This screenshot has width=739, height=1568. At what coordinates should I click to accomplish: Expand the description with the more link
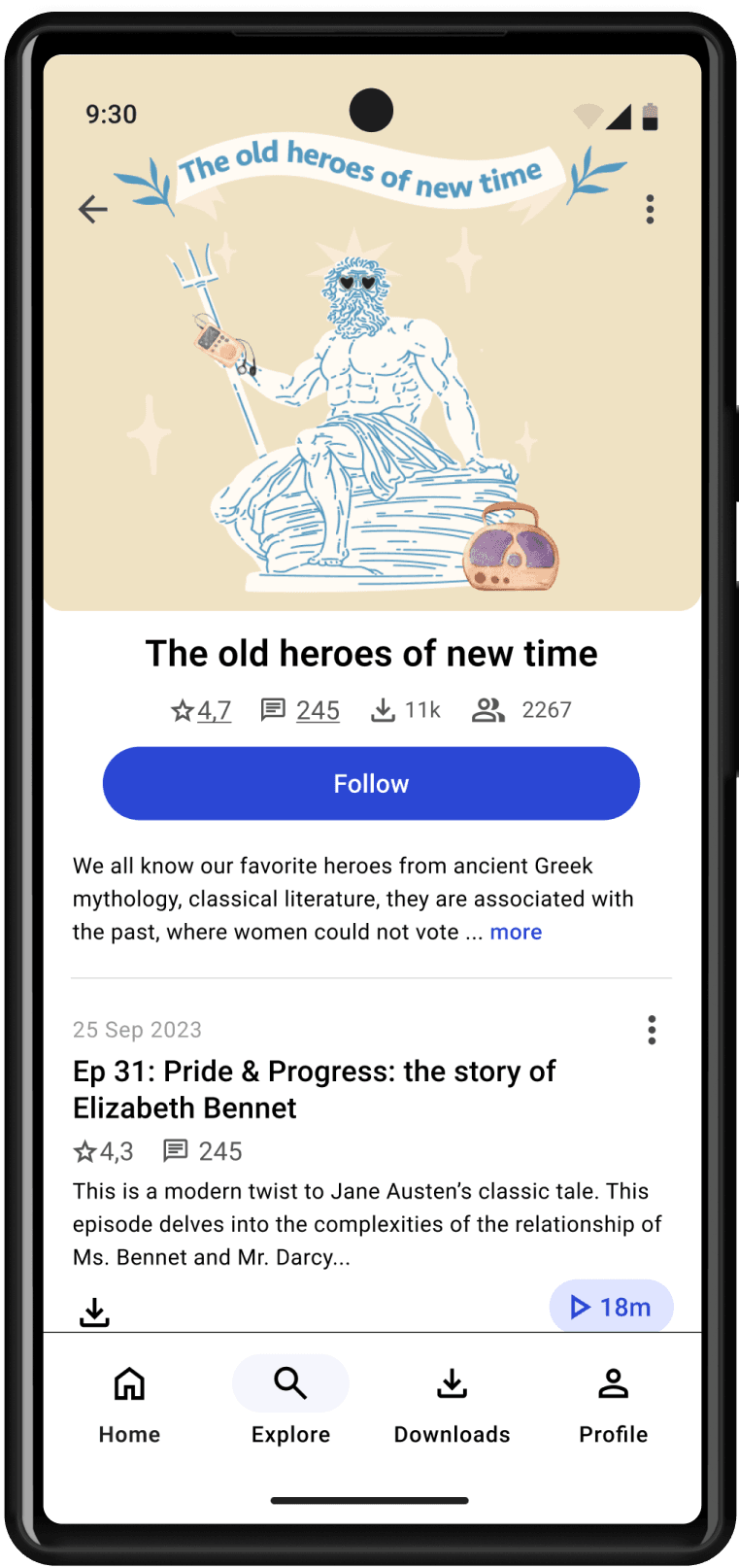[x=516, y=932]
